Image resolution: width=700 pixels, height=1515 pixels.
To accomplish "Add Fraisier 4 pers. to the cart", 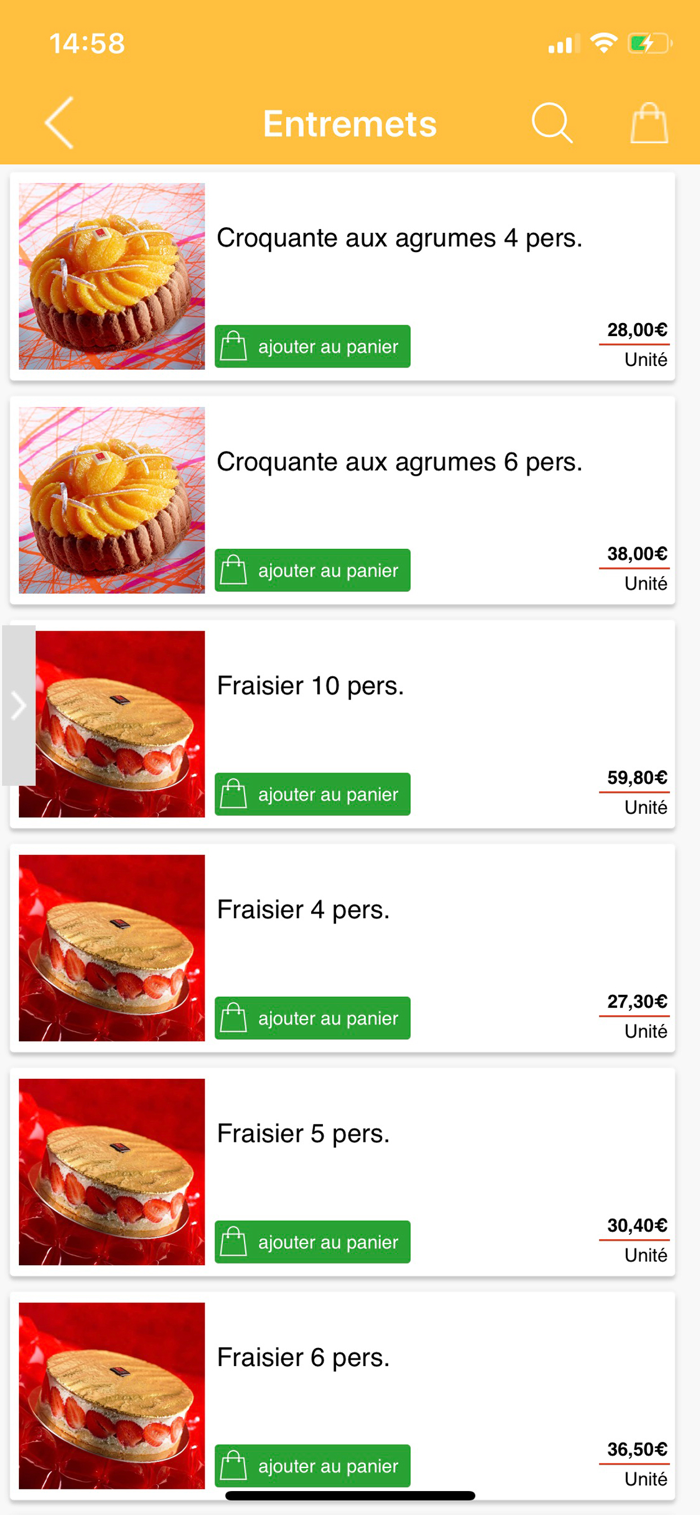I will [x=312, y=1019].
